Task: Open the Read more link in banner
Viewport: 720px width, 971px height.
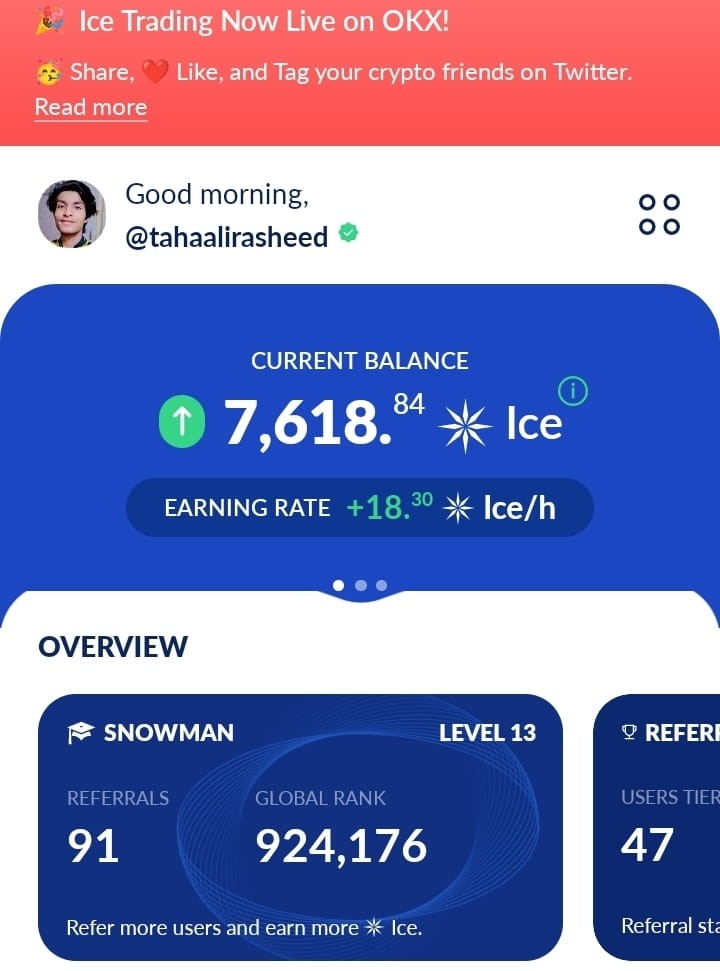Action: [91, 108]
